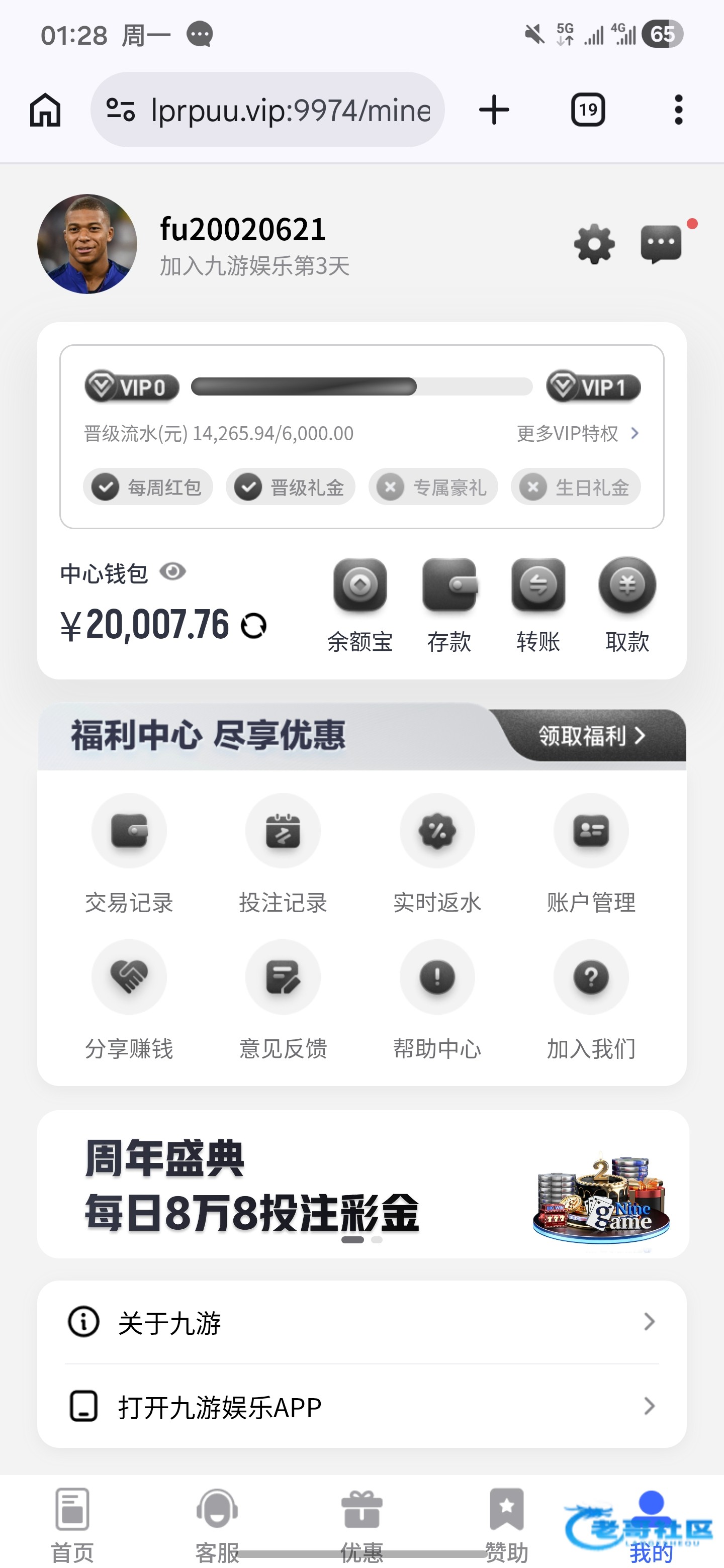Open the messages icon with red dot

click(x=661, y=244)
